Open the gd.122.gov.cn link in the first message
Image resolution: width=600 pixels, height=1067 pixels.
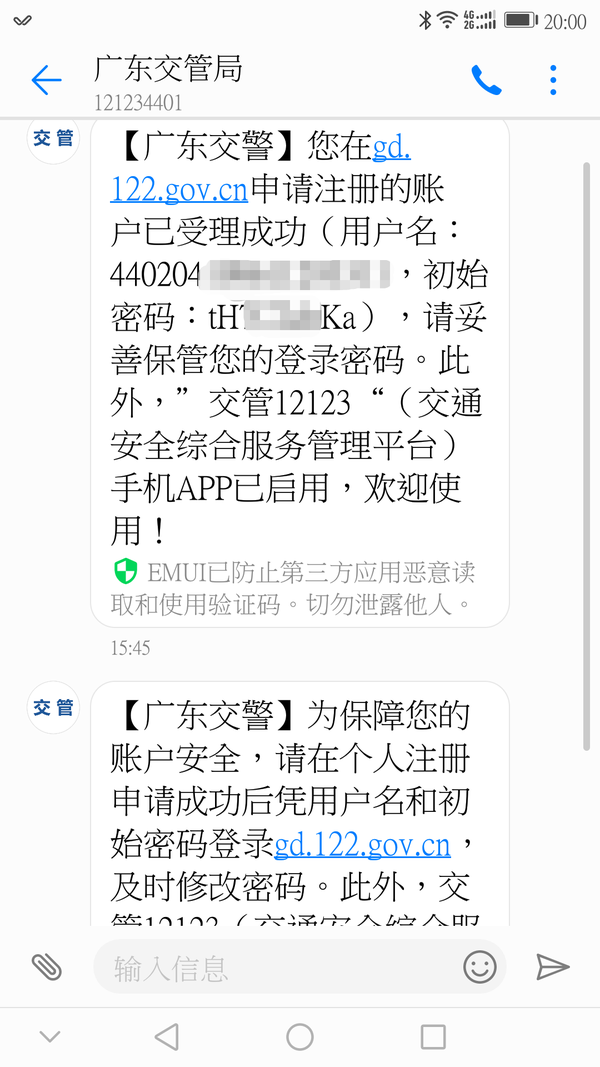180,187
